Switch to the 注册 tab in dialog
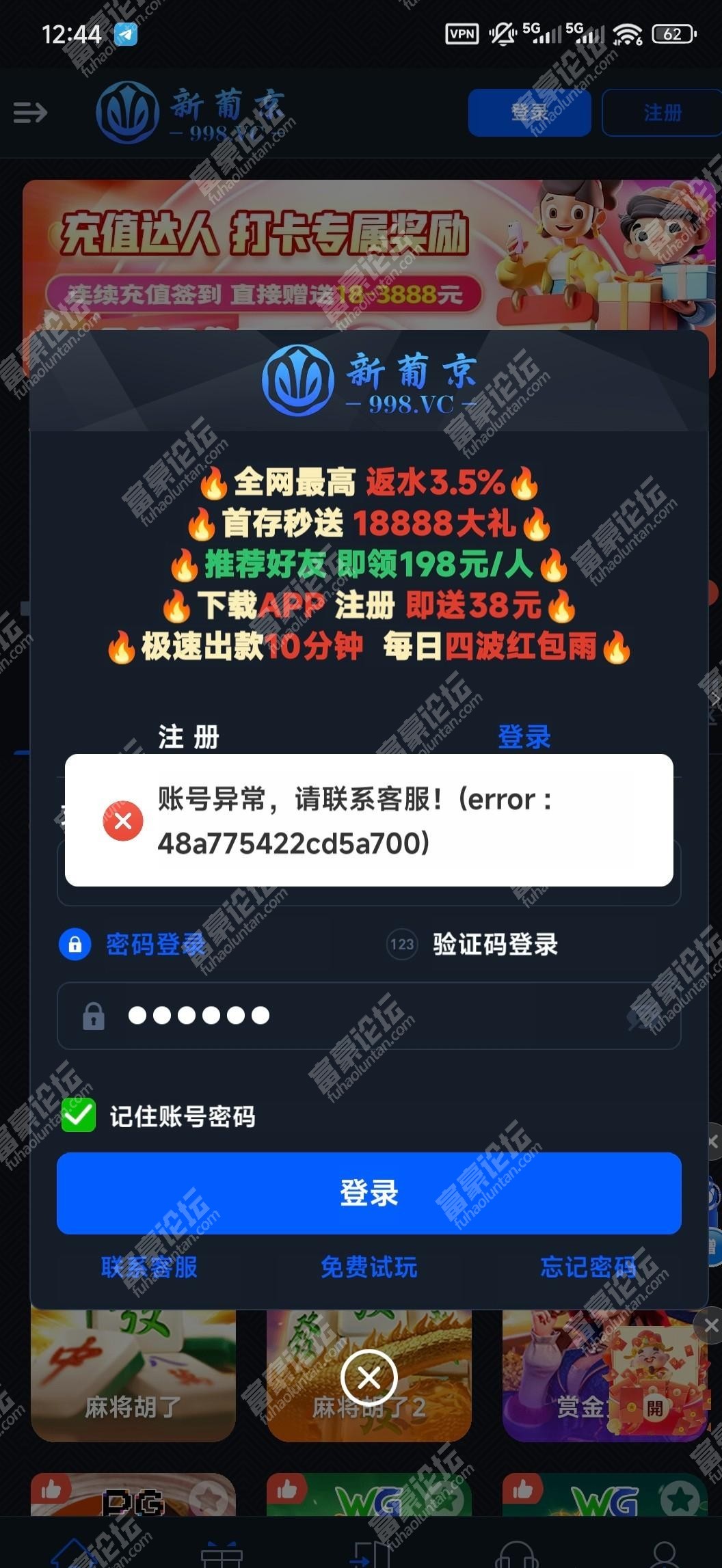 pyautogui.click(x=189, y=737)
